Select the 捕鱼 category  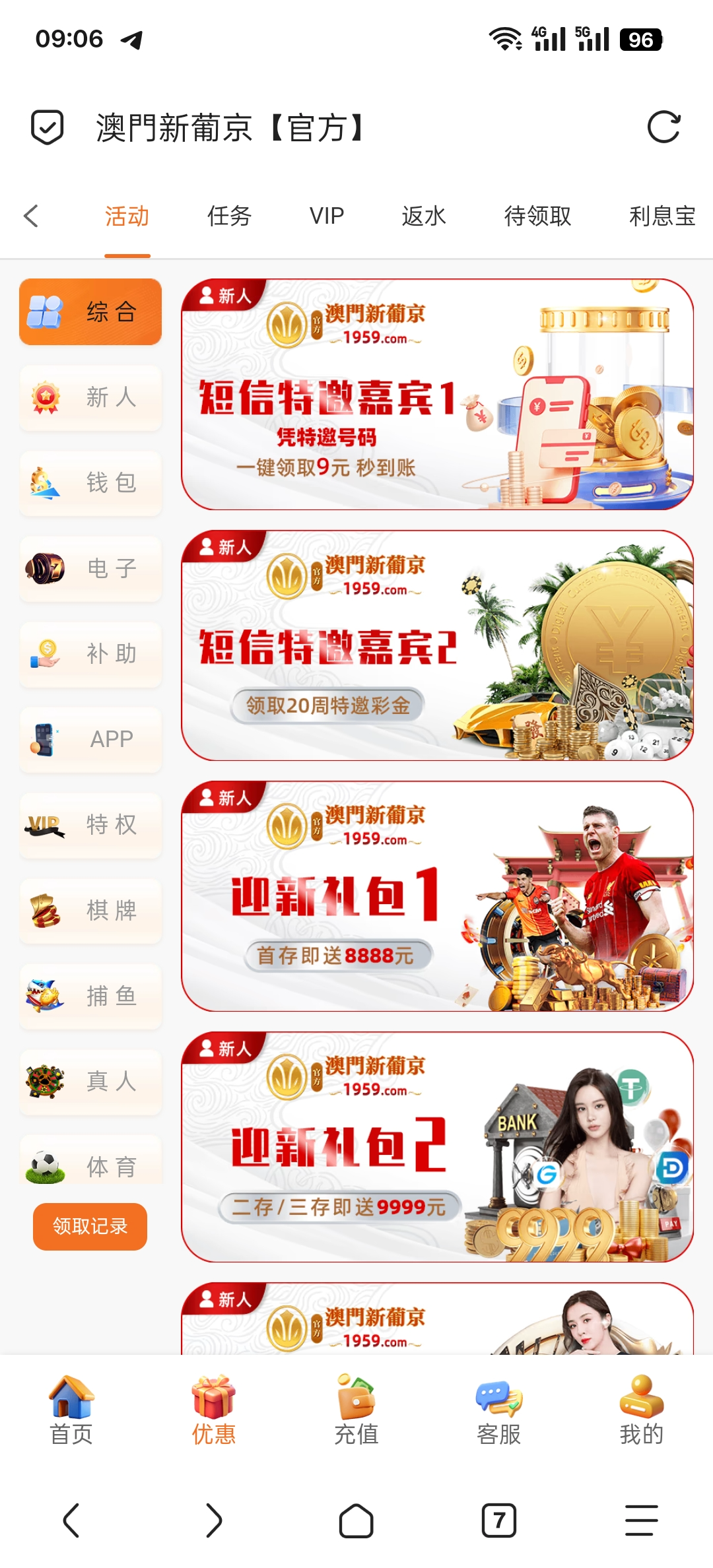tap(90, 996)
